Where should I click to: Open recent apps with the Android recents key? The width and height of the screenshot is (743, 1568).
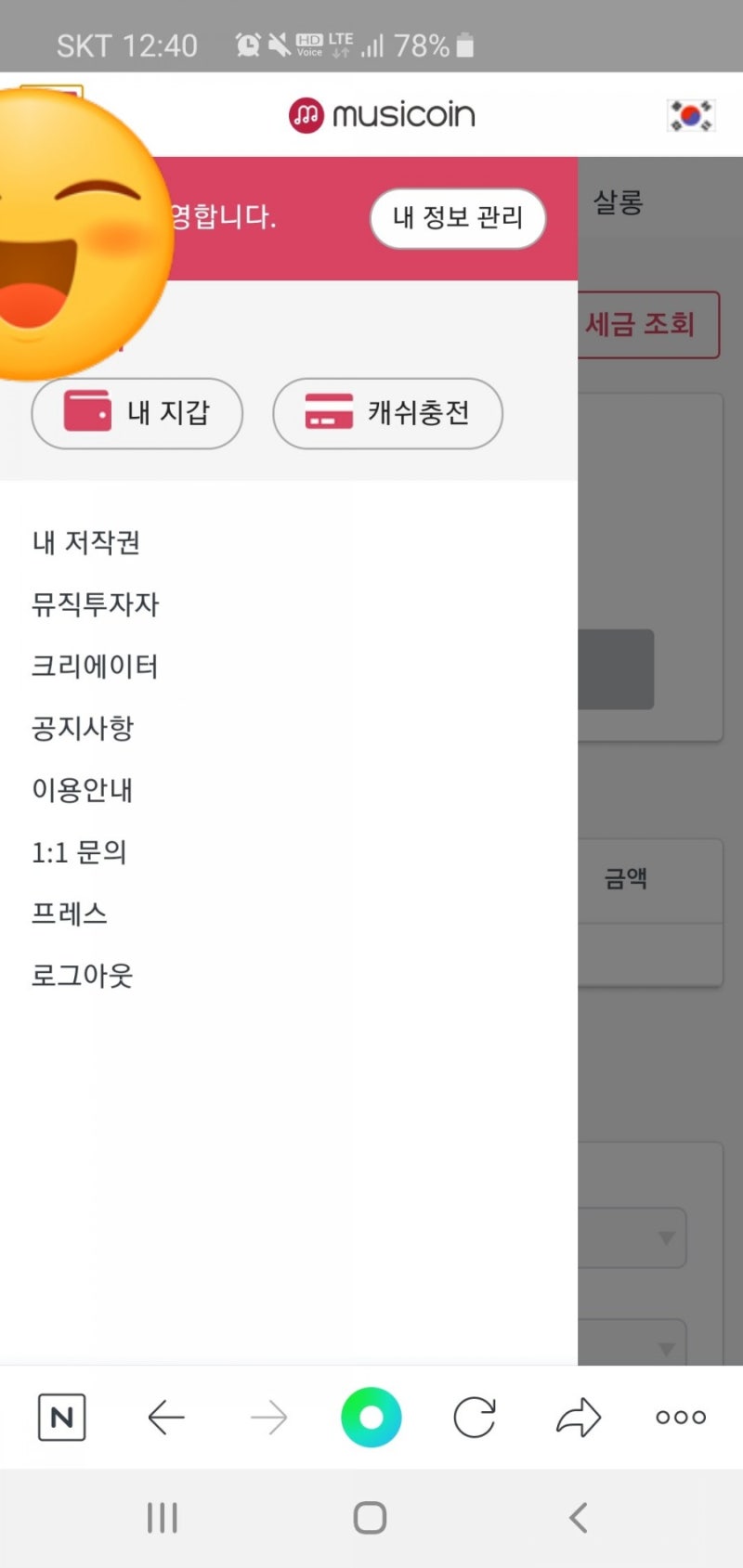(x=163, y=1518)
